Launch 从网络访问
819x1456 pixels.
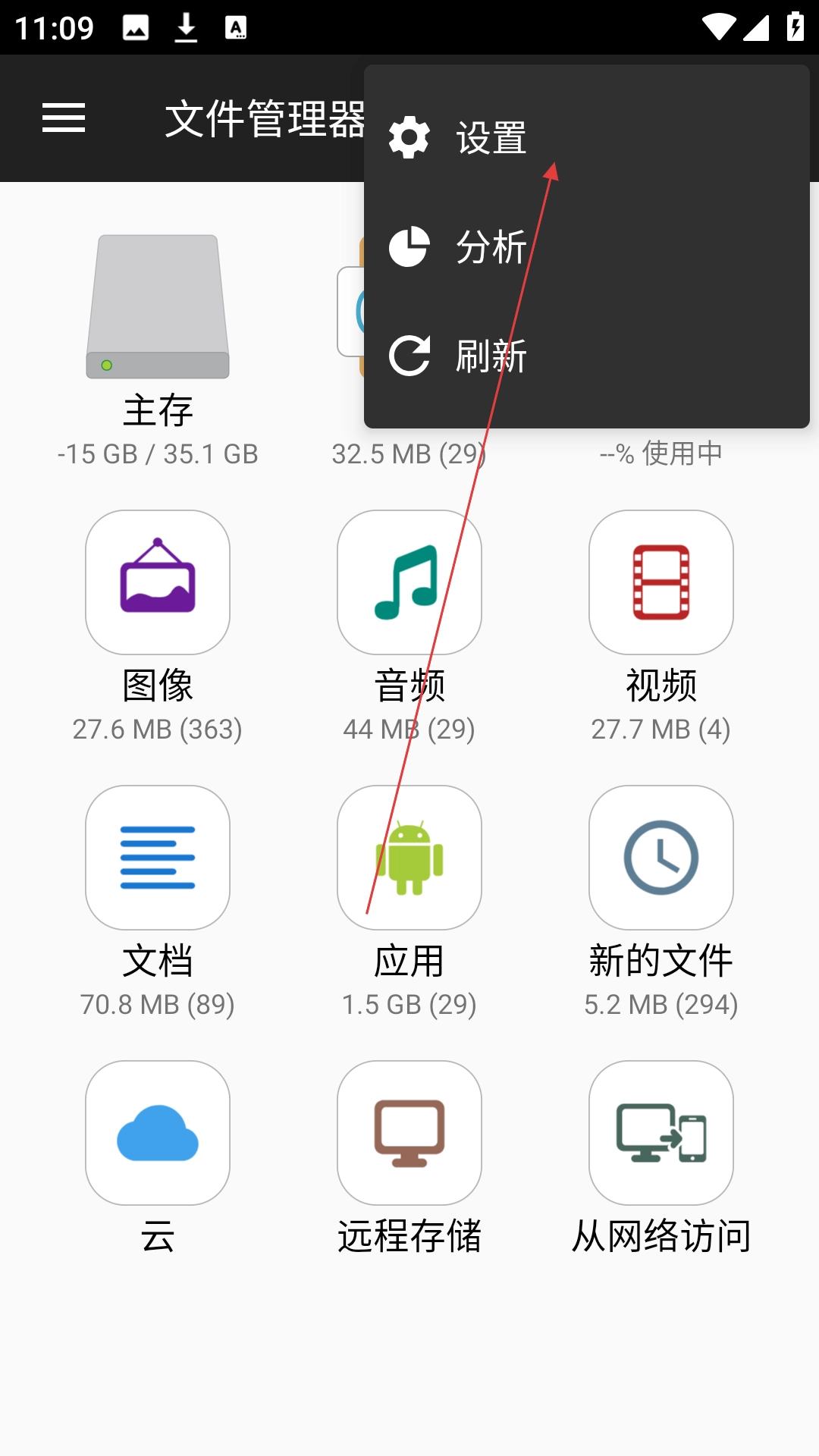(x=661, y=1133)
